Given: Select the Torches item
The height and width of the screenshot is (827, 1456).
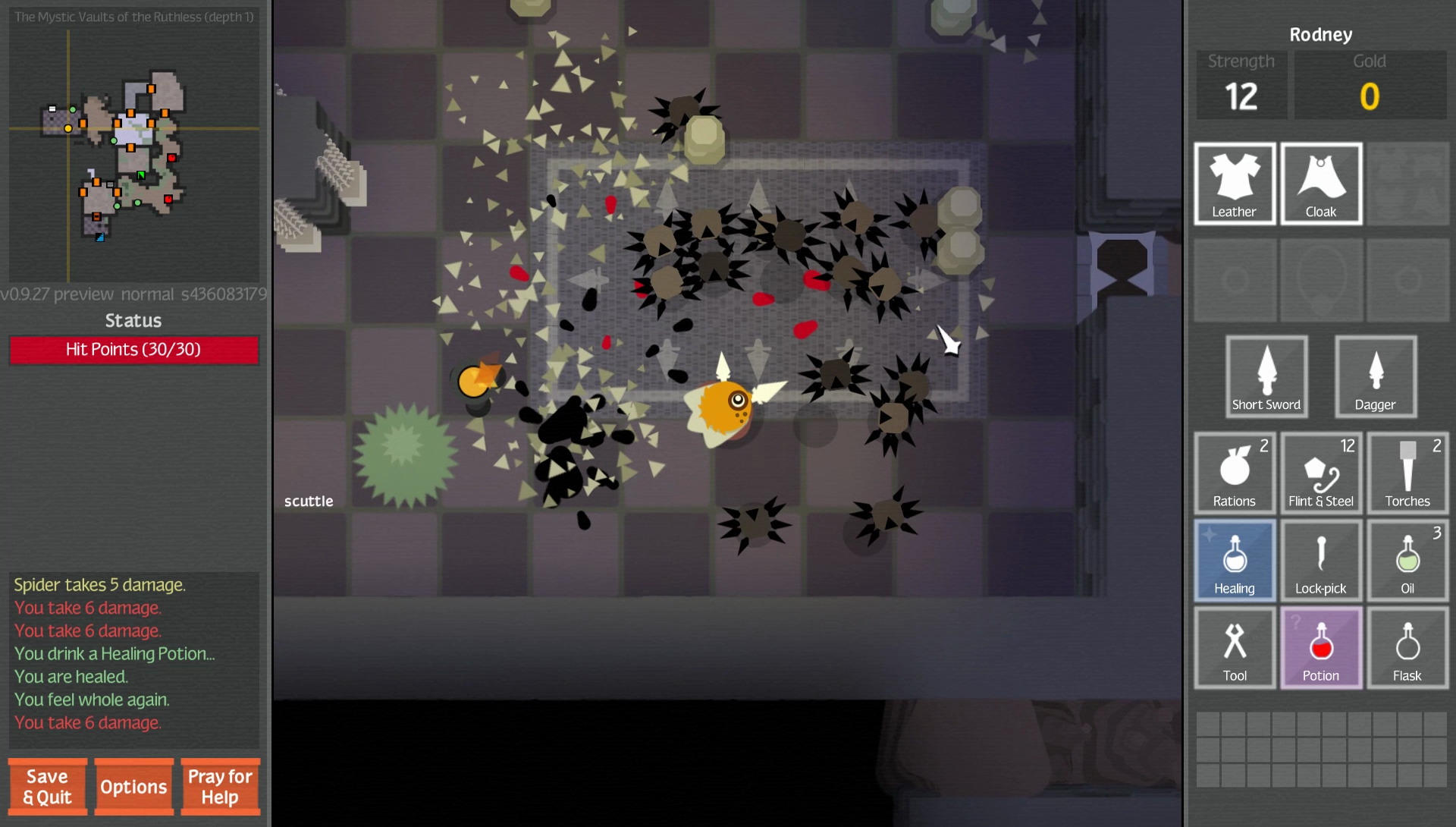Looking at the screenshot, I should pos(1407,473).
